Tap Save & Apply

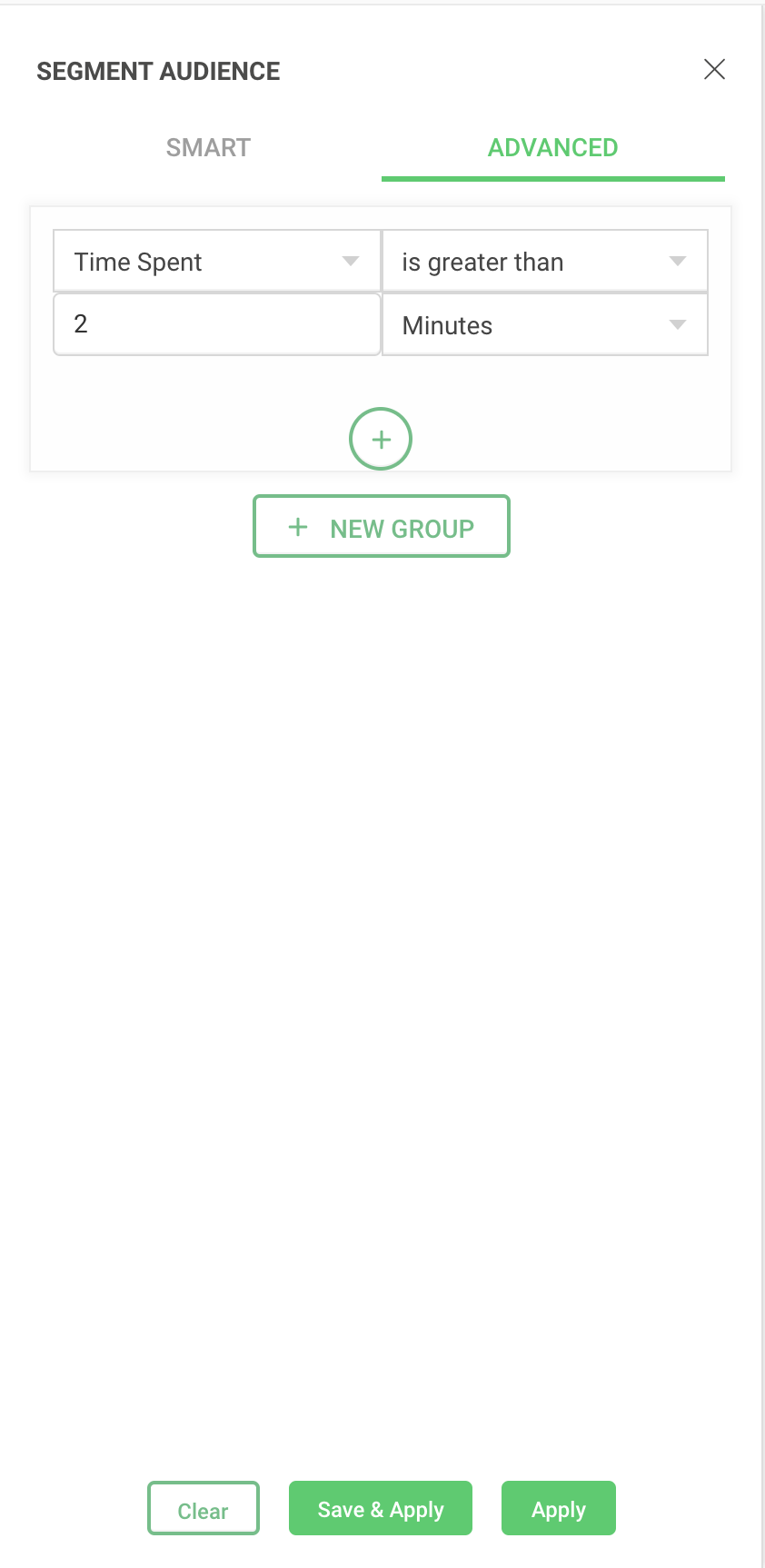click(x=381, y=1509)
